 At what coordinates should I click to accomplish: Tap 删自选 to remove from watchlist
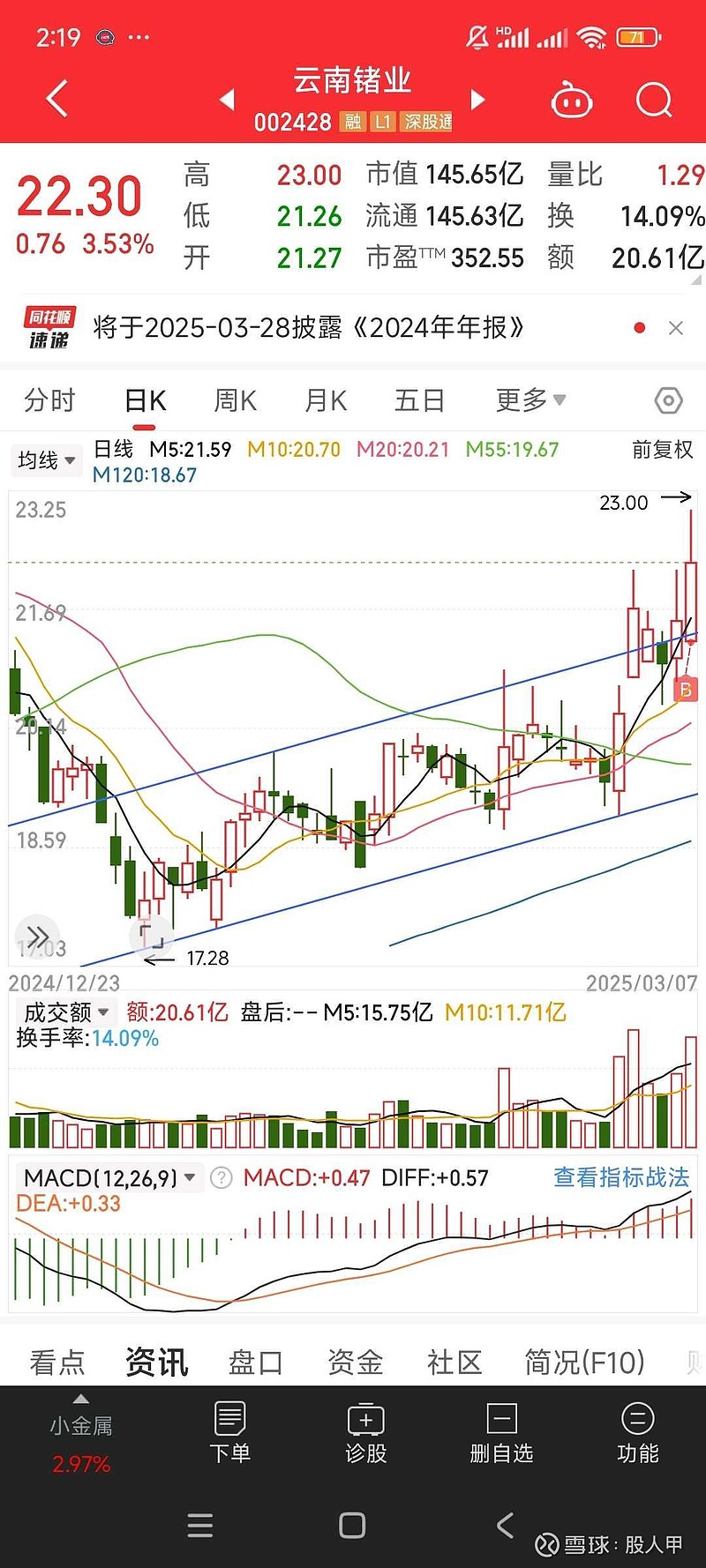(501, 1433)
